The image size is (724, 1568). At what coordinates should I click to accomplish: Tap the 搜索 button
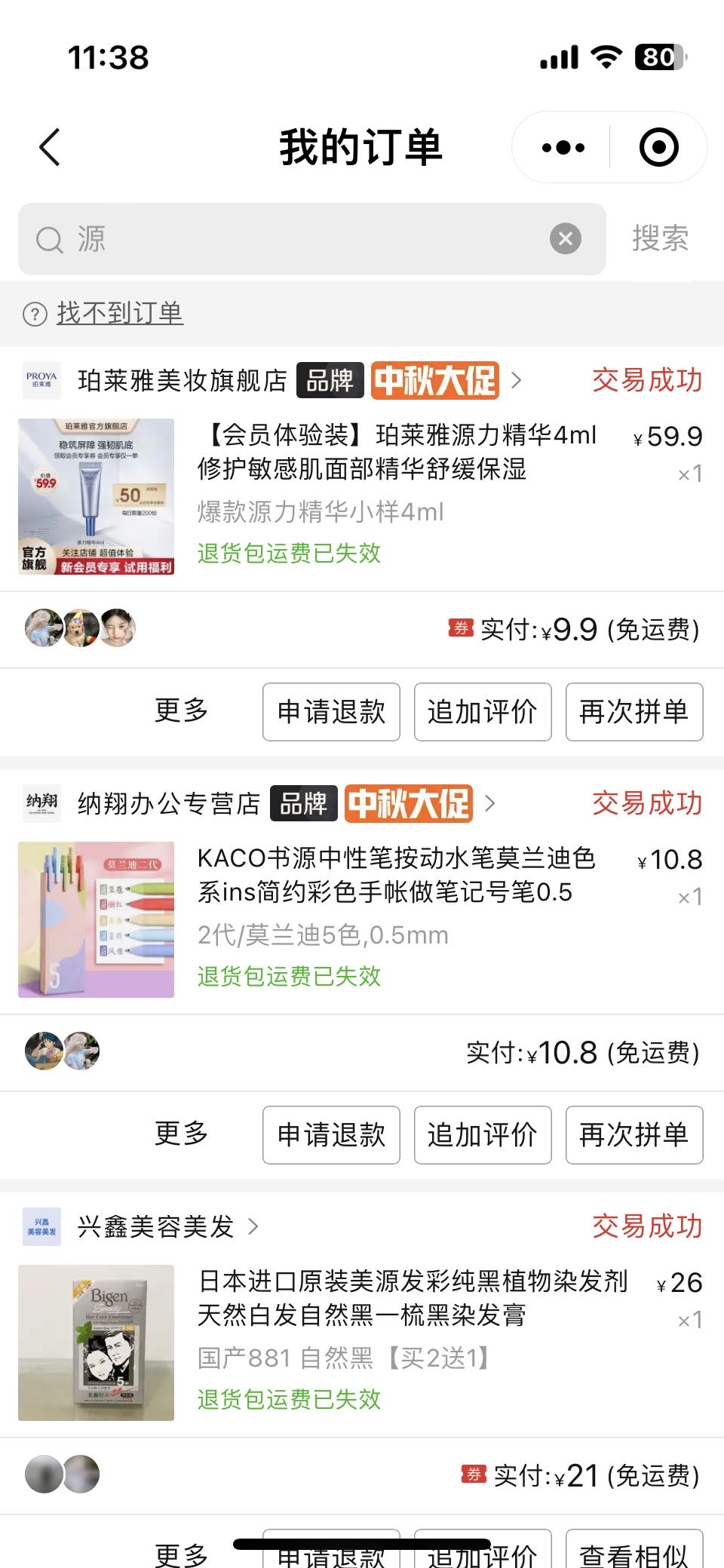[x=660, y=239]
